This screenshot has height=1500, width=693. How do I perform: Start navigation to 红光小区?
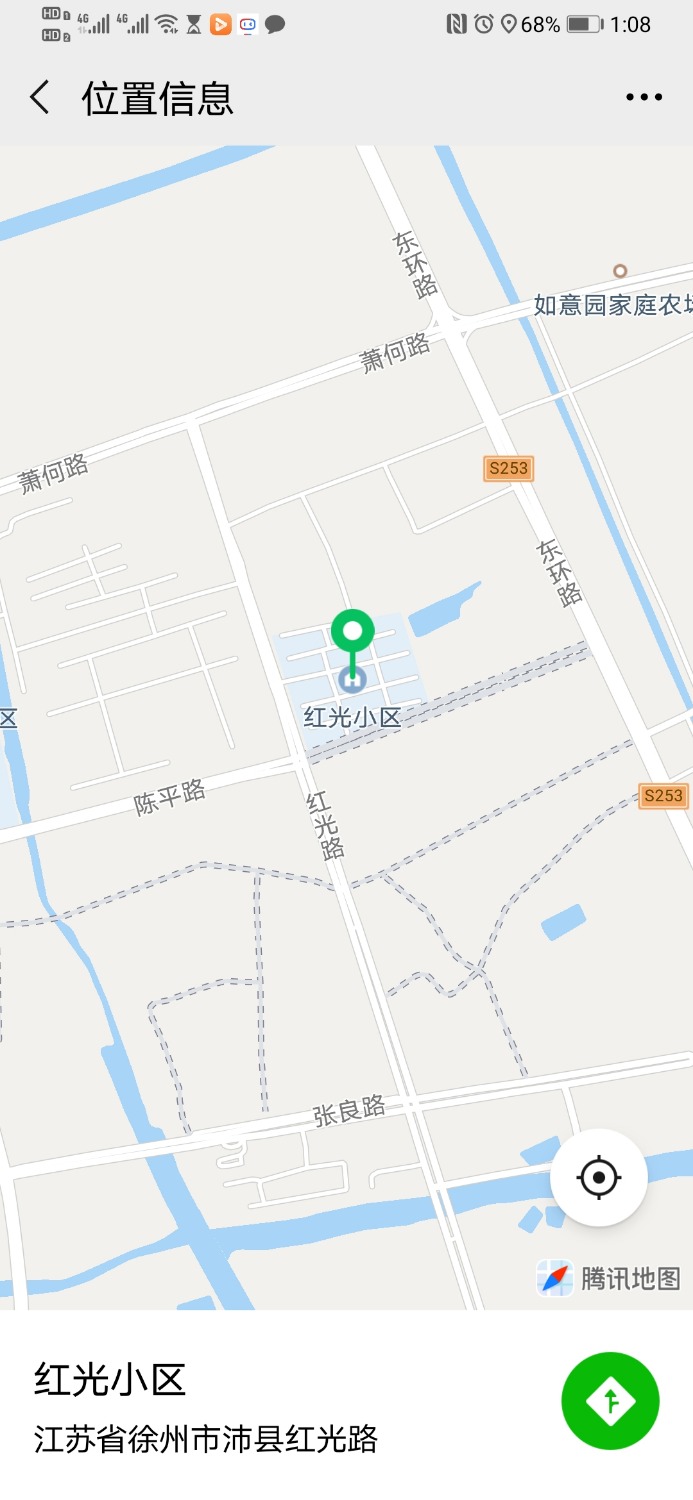pos(610,1401)
